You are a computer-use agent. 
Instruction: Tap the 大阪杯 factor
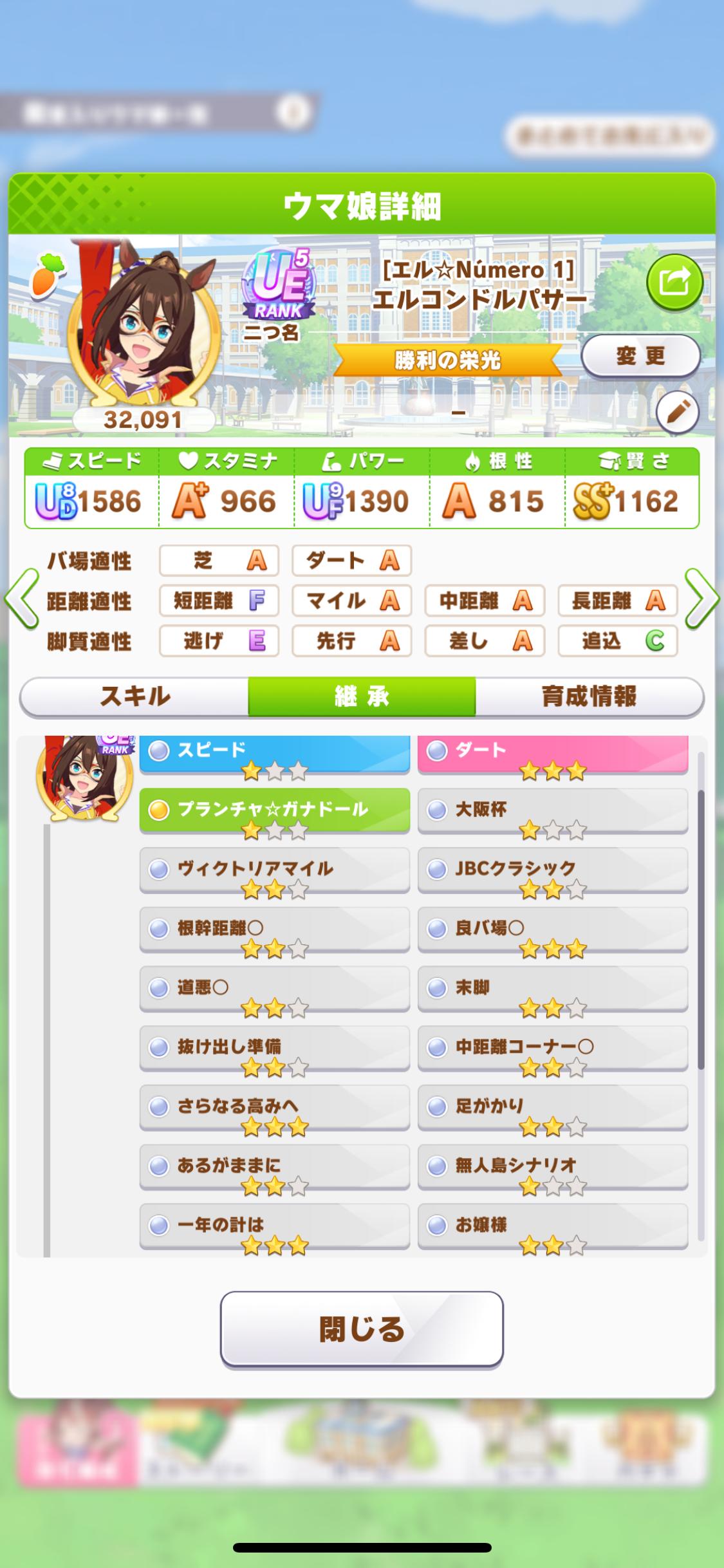(552, 810)
